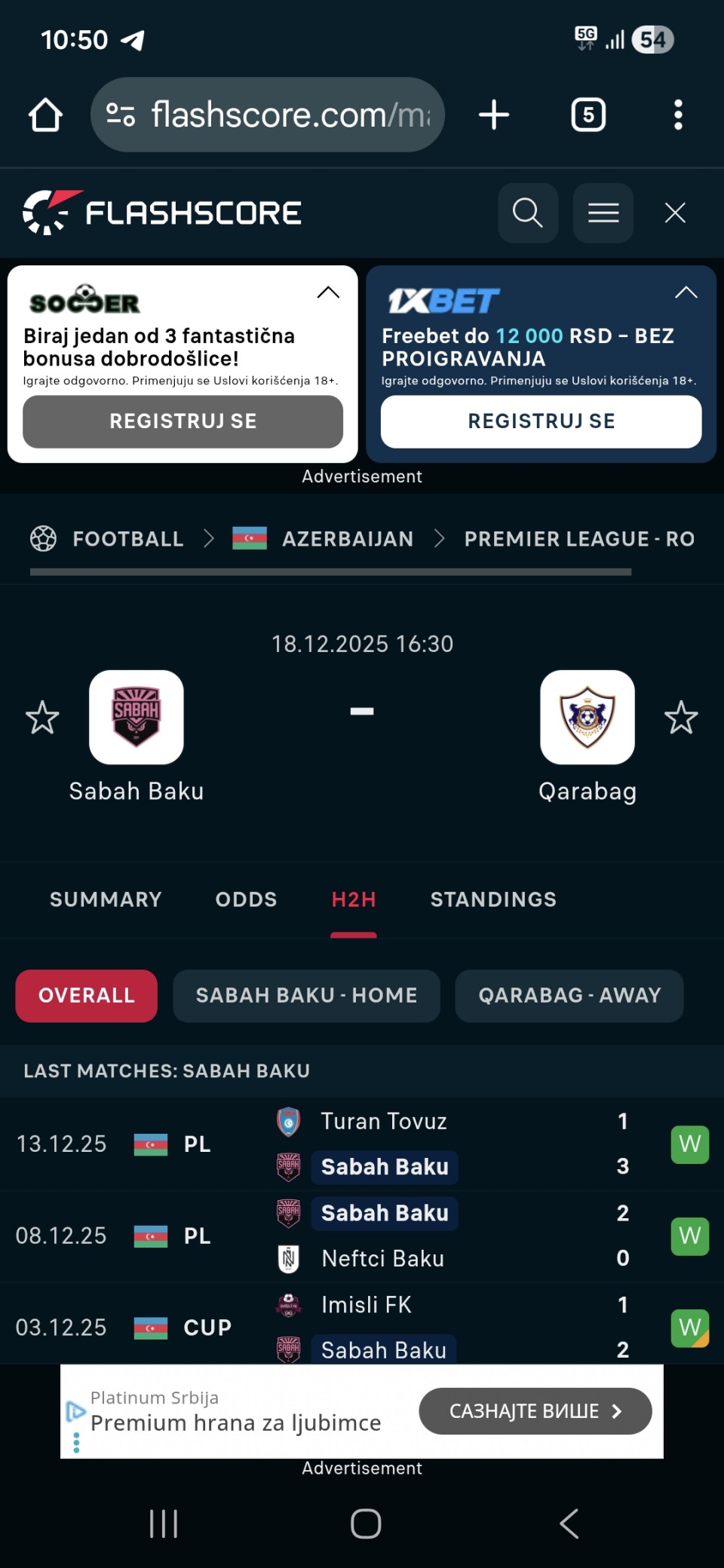
Task: Open the browser overflow menu
Action: pos(678,115)
